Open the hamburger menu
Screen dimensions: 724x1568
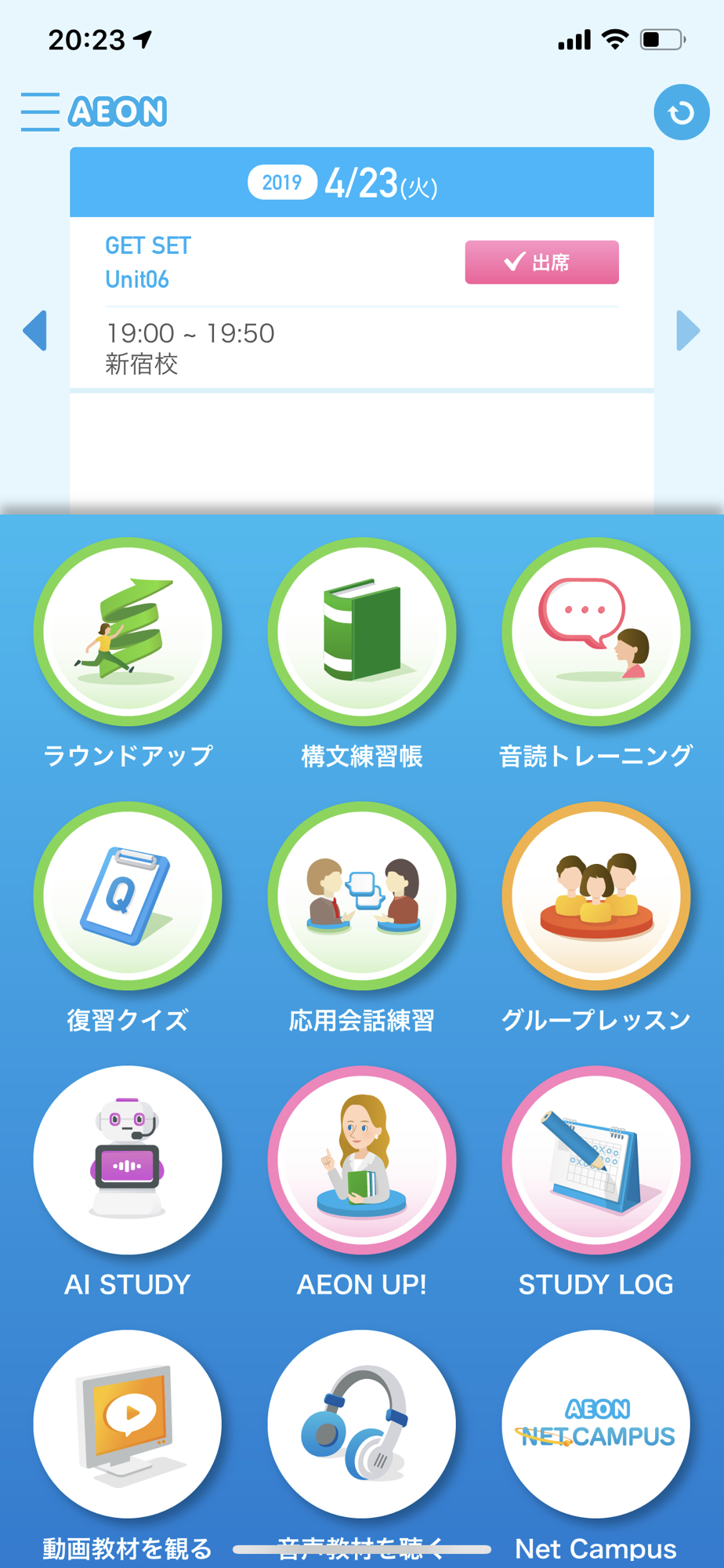coord(40,111)
